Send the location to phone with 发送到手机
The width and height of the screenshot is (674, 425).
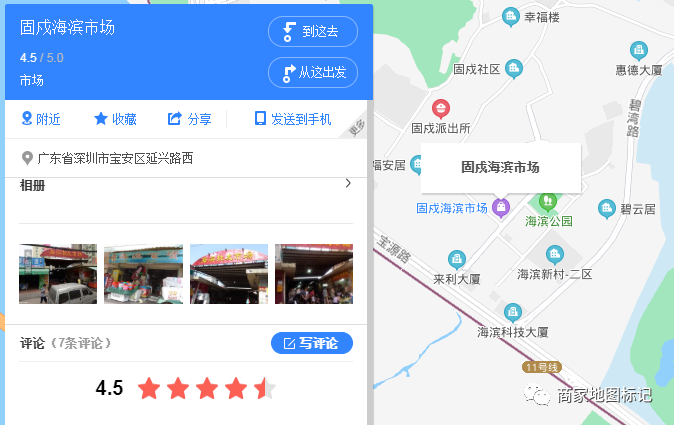292,119
